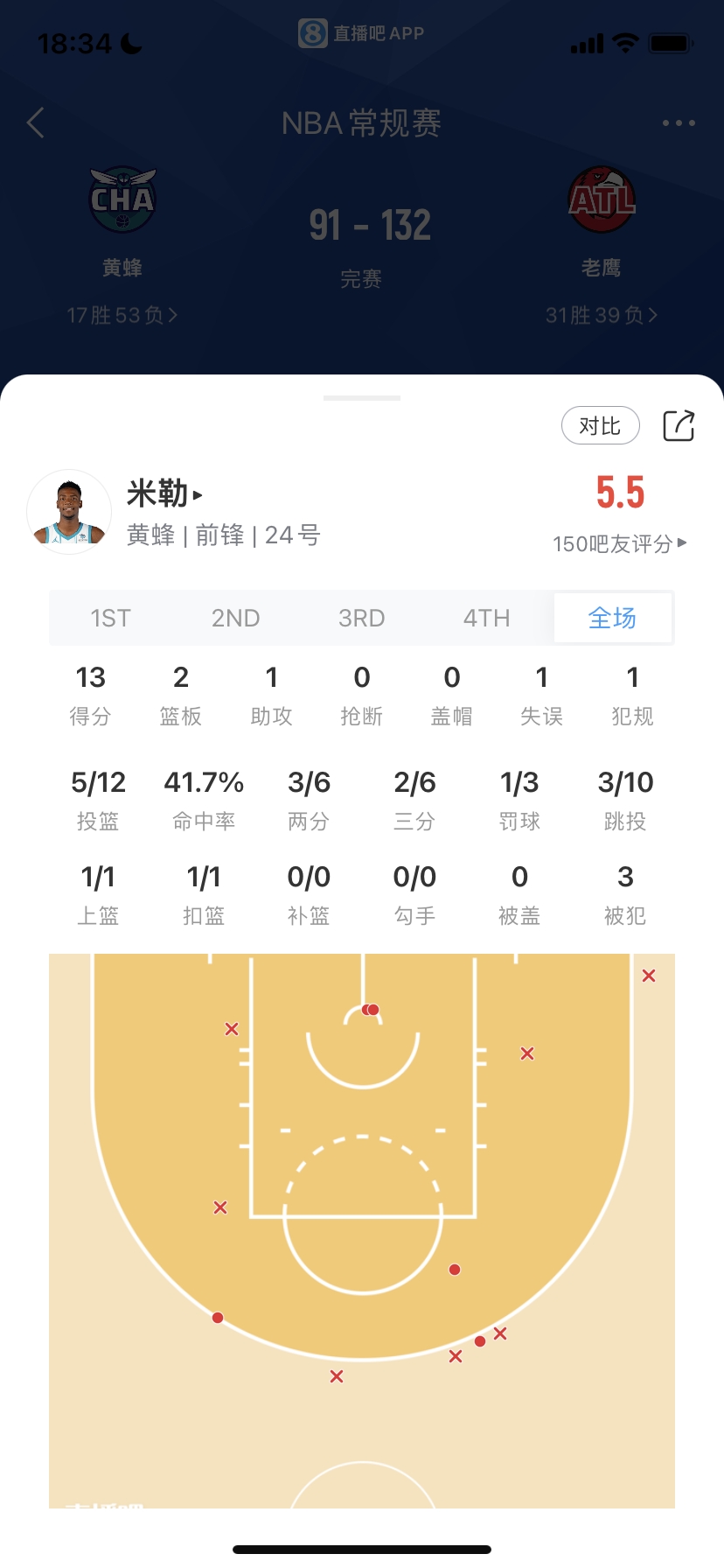Switch to the 4TH quarter tab

coord(486,619)
